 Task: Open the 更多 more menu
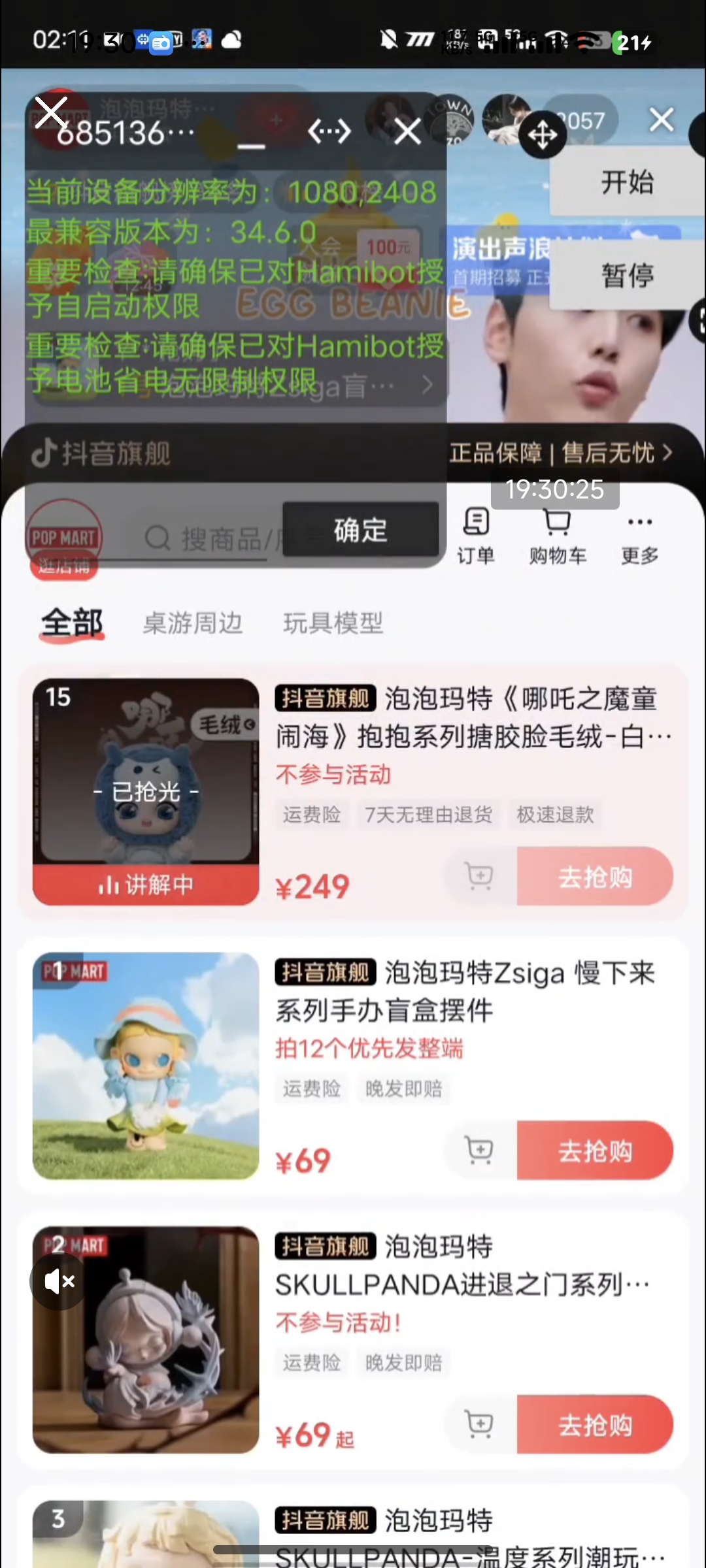(639, 536)
